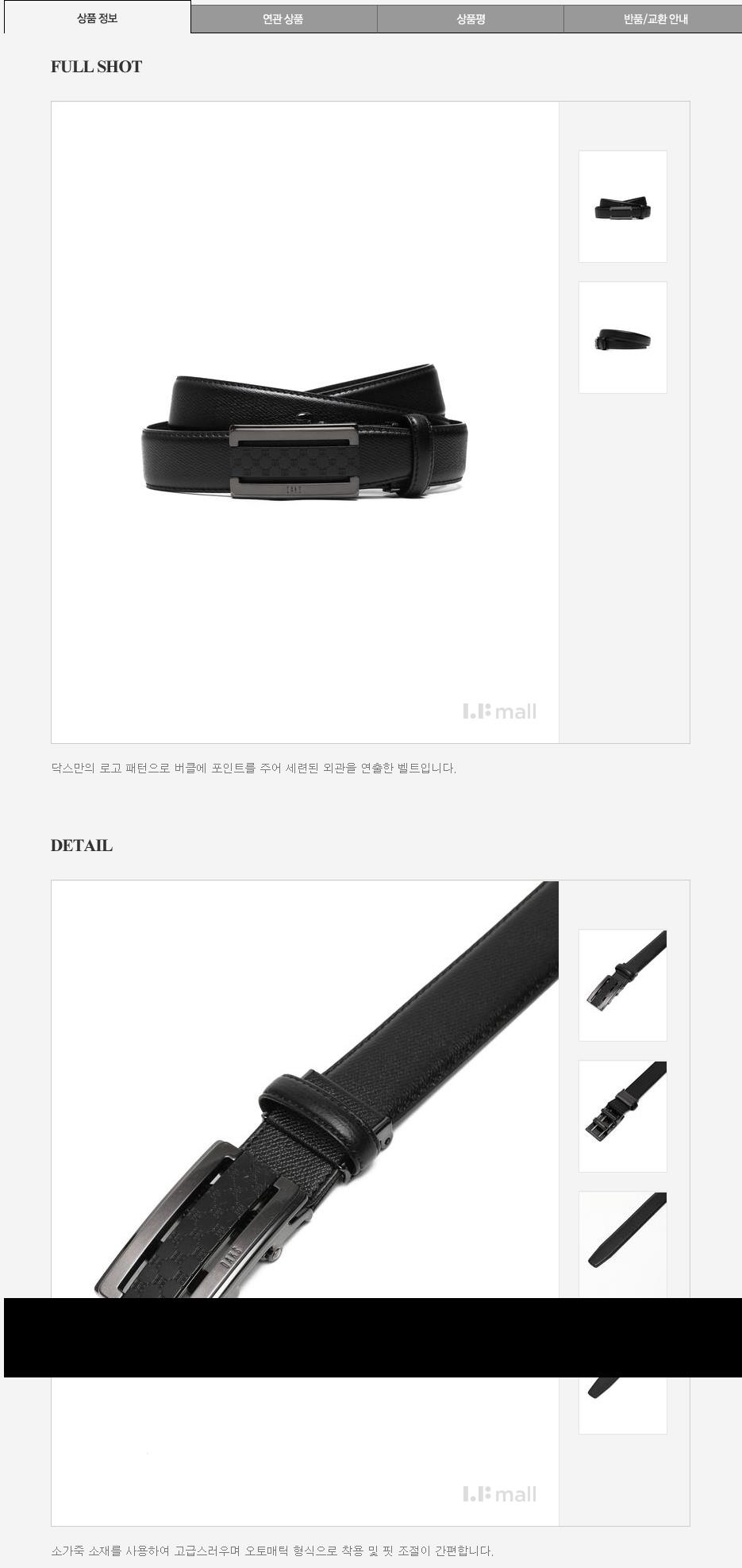Viewport: 742px width, 1568px height.
Task: Show the FULL SHOT thumbnail of coiled belt side view
Action: [622, 337]
